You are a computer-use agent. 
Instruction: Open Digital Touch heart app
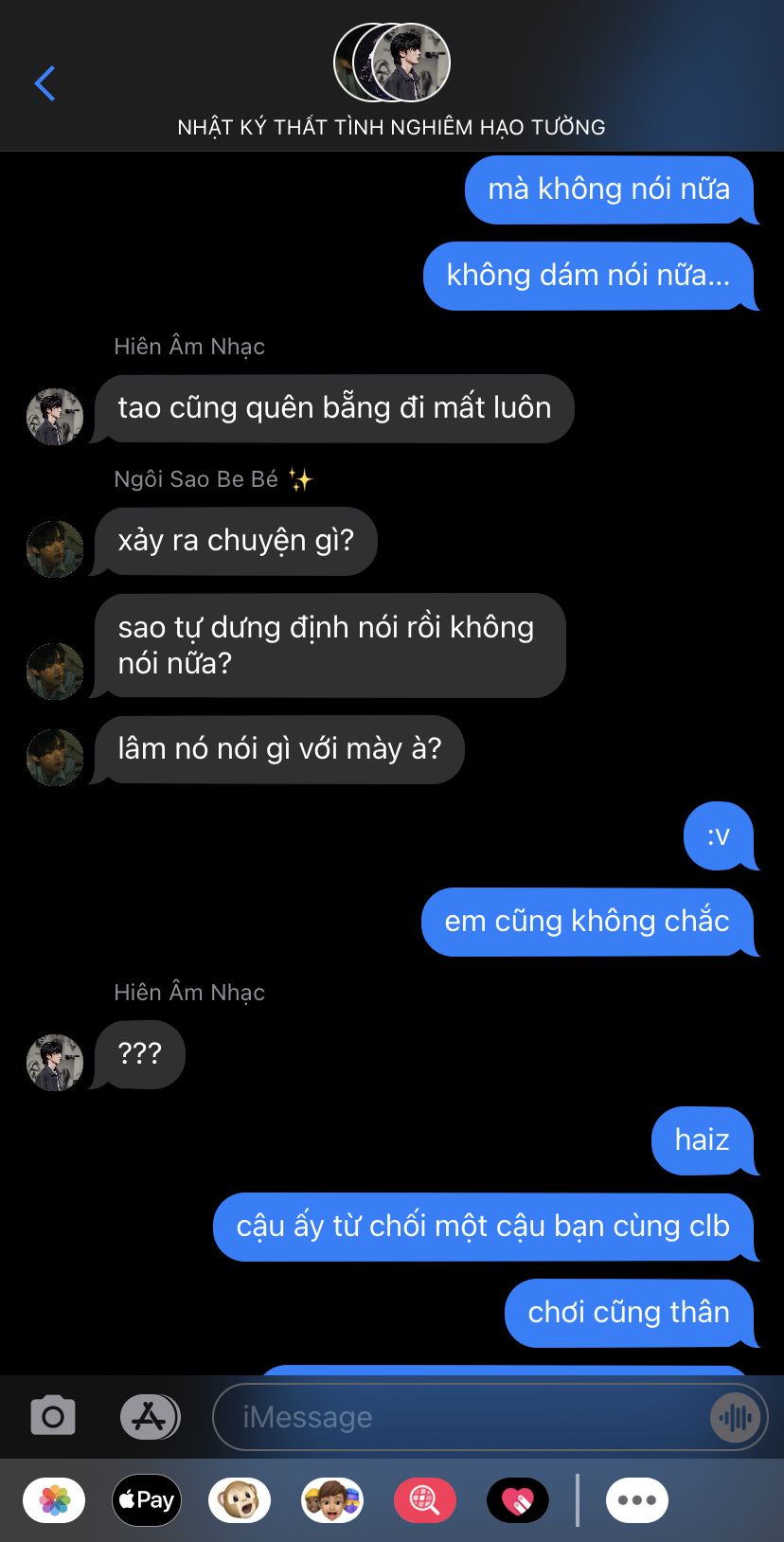(x=518, y=1500)
